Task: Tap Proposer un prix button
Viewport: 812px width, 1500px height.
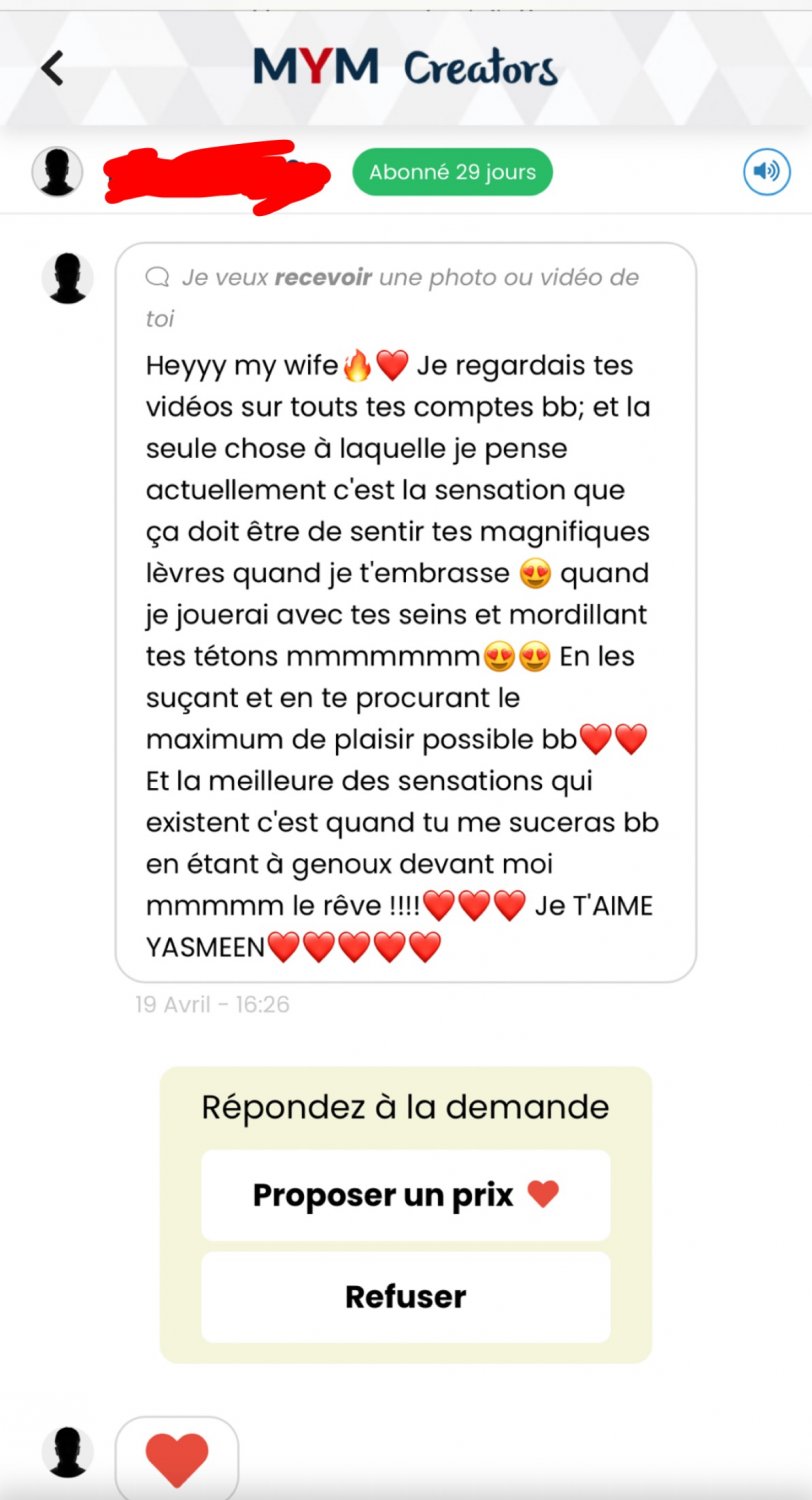Action: click(405, 1195)
